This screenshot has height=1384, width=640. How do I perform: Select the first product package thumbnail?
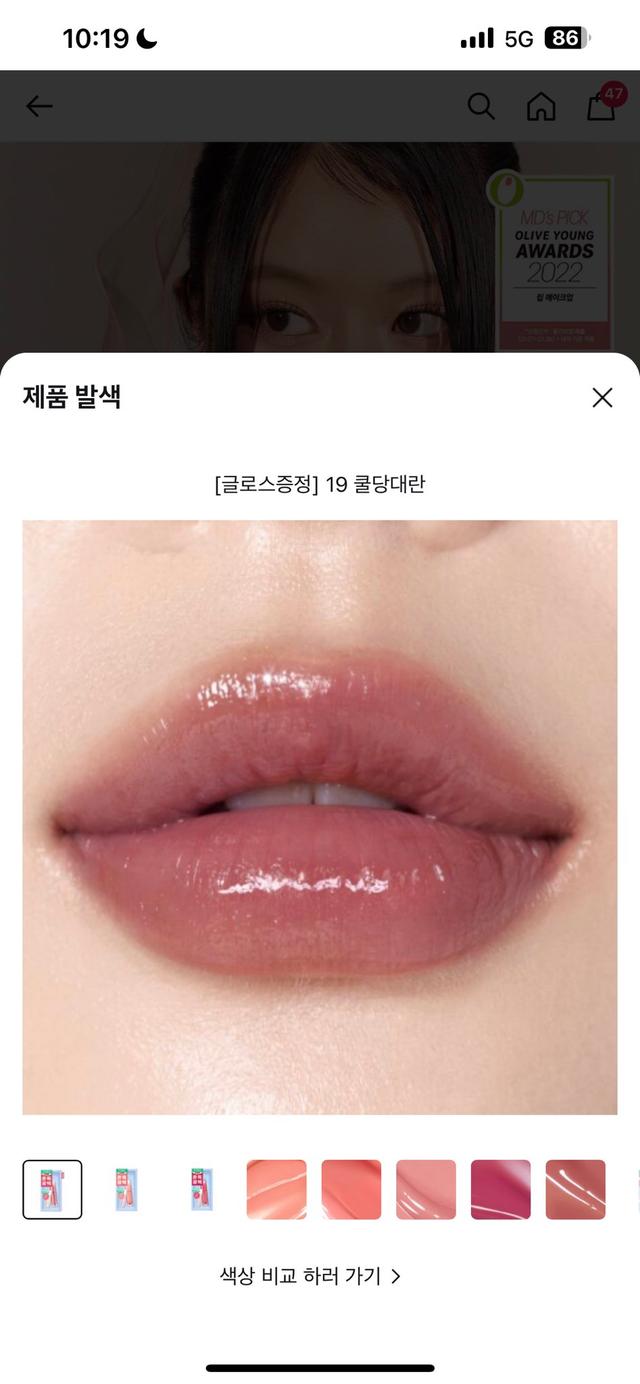[x=52, y=1190]
